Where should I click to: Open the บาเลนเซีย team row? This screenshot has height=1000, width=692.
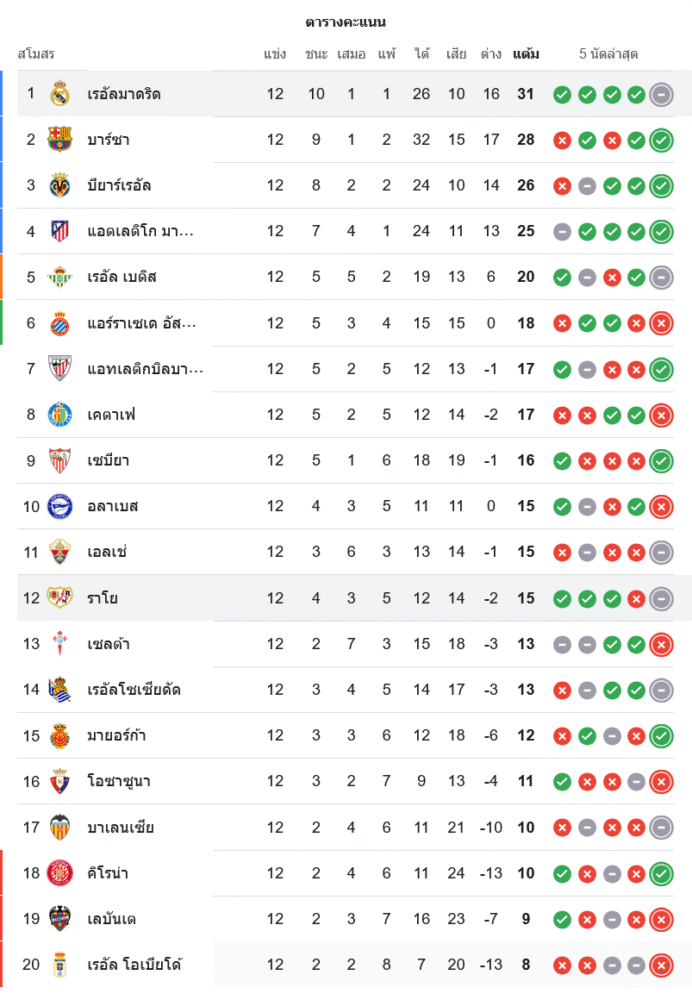pos(120,827)
